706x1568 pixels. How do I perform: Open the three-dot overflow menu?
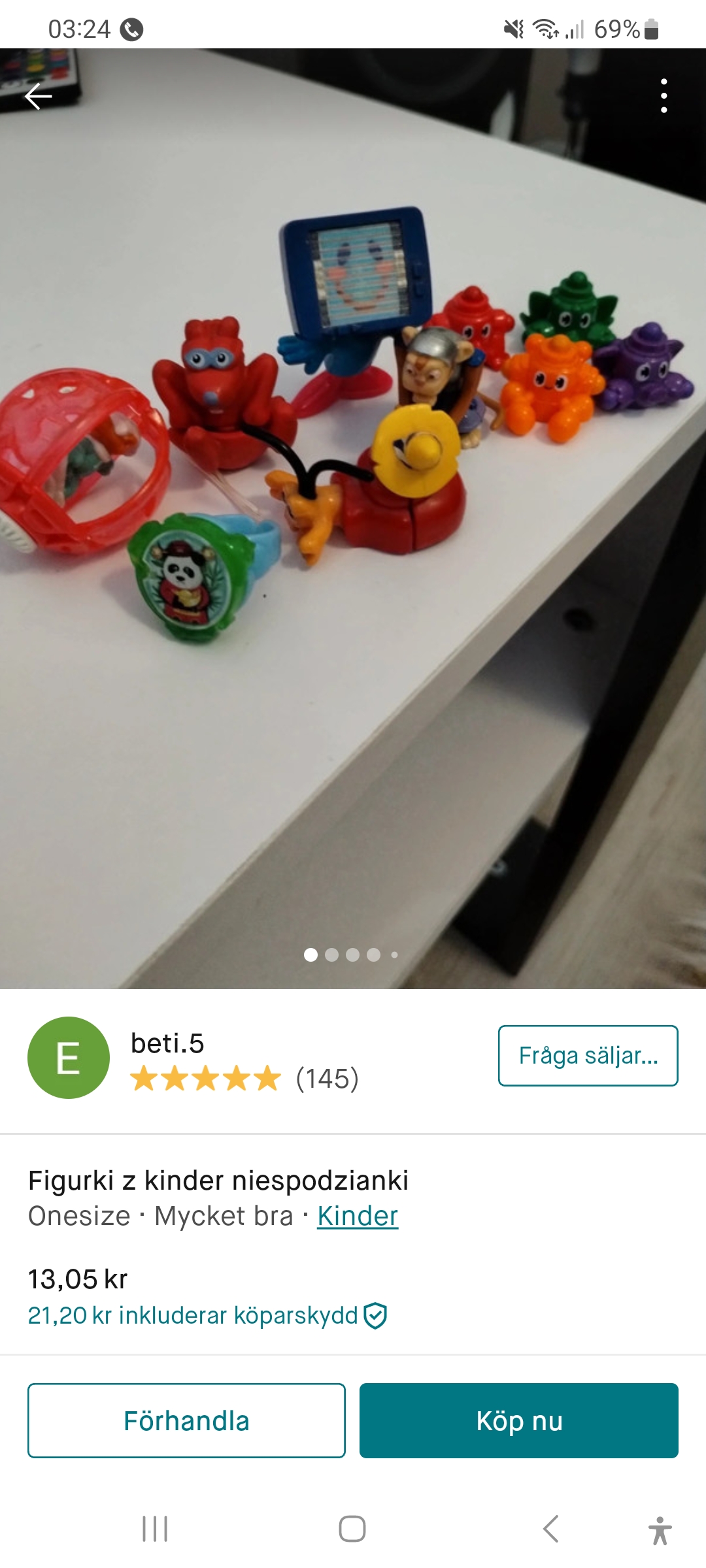664,97
